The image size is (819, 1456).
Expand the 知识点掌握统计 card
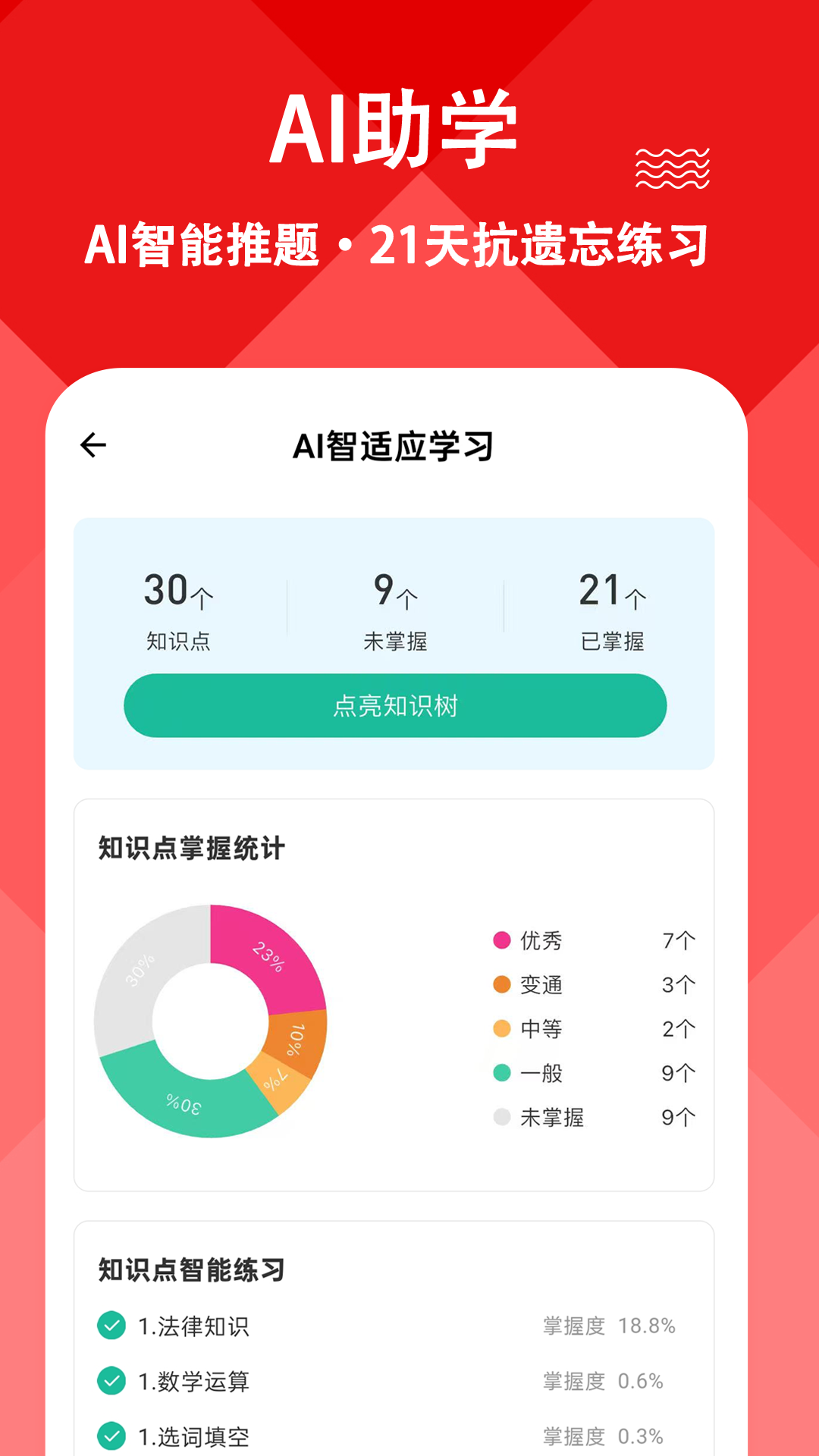tap(190, 848)
